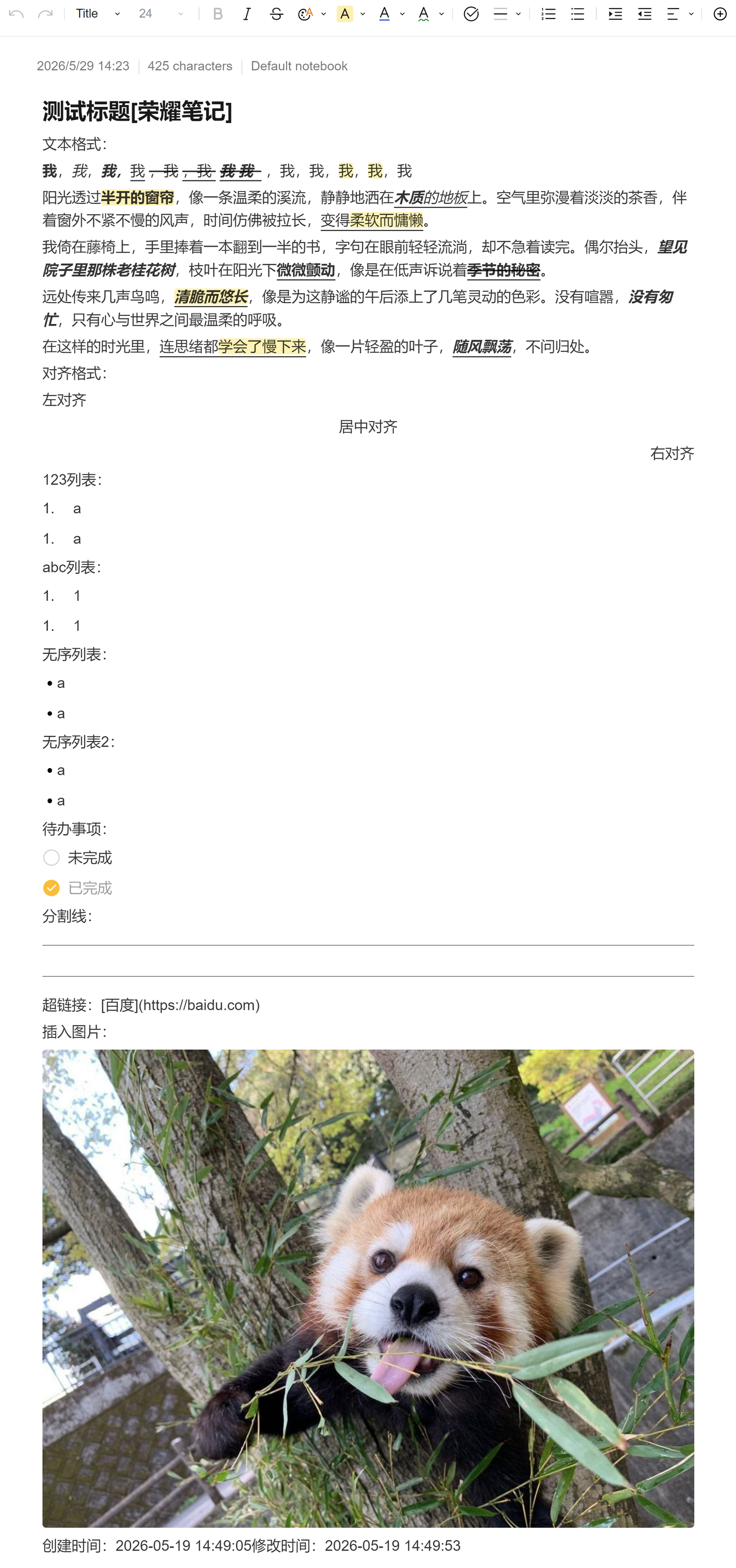Increase the paragraph indent
Screen dimensions: 736x1568
point(615,14)
